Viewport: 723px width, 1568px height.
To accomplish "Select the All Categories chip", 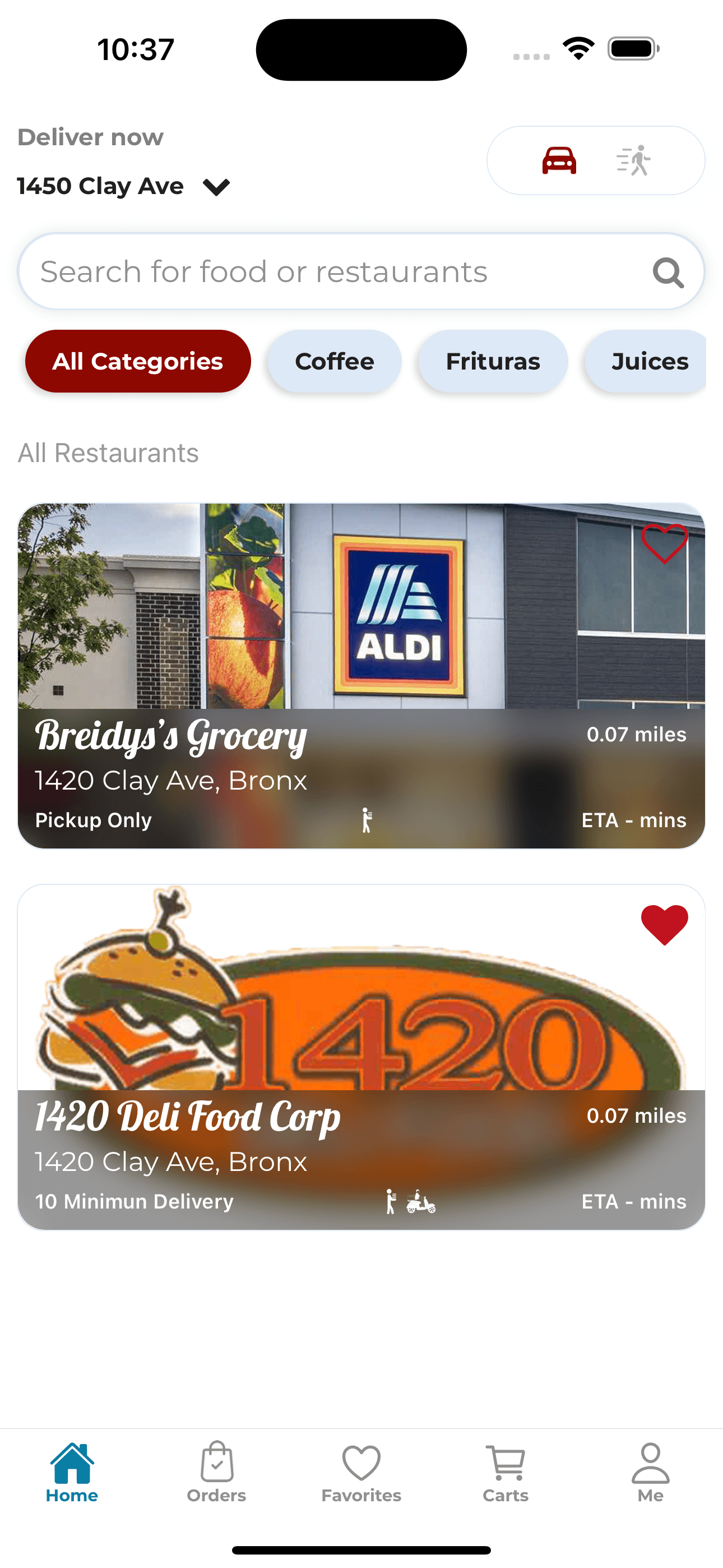I will pos(137,362).
